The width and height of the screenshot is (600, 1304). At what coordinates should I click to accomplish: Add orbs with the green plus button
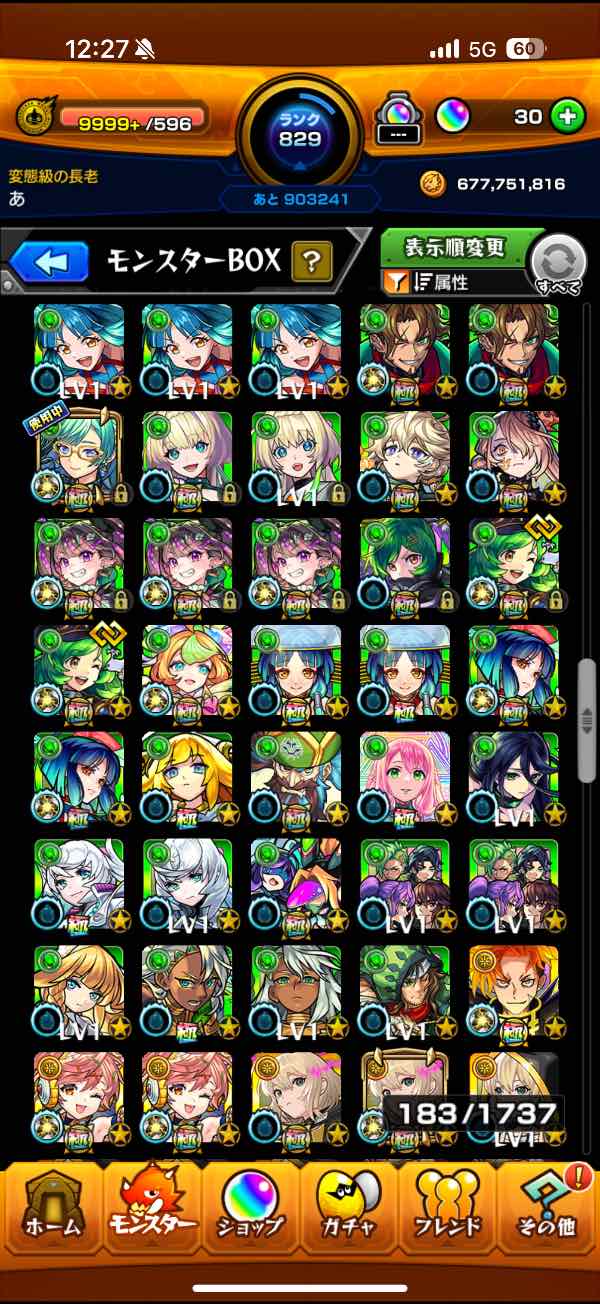[x=567, y=117]
